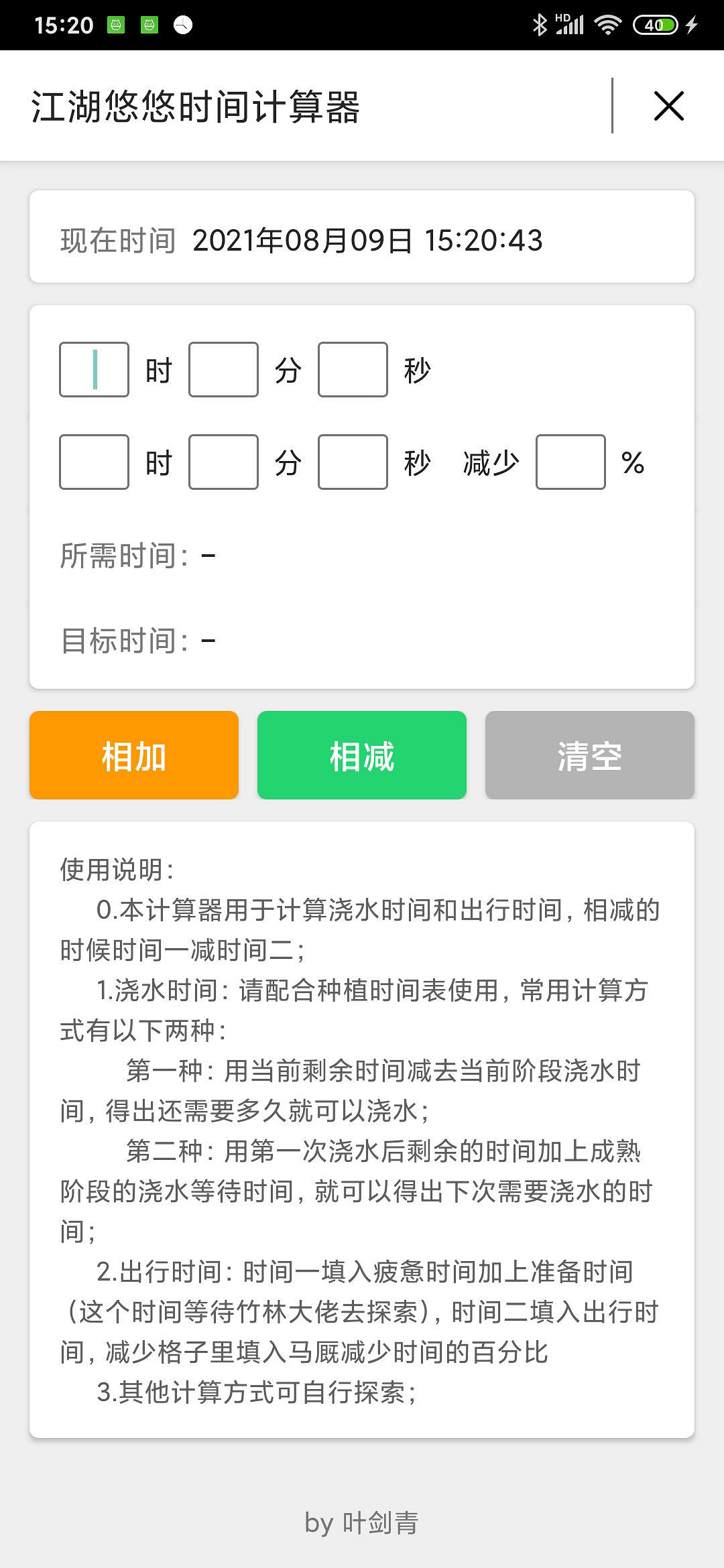Select the first row seconds (秒) field

click(x=353, y=370)
